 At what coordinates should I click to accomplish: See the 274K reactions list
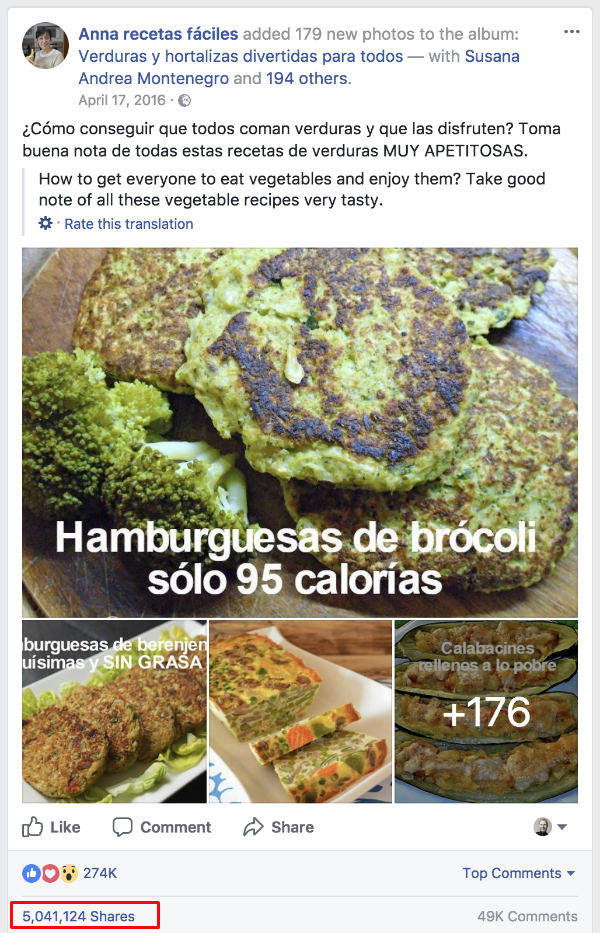(x=99, y=873)
